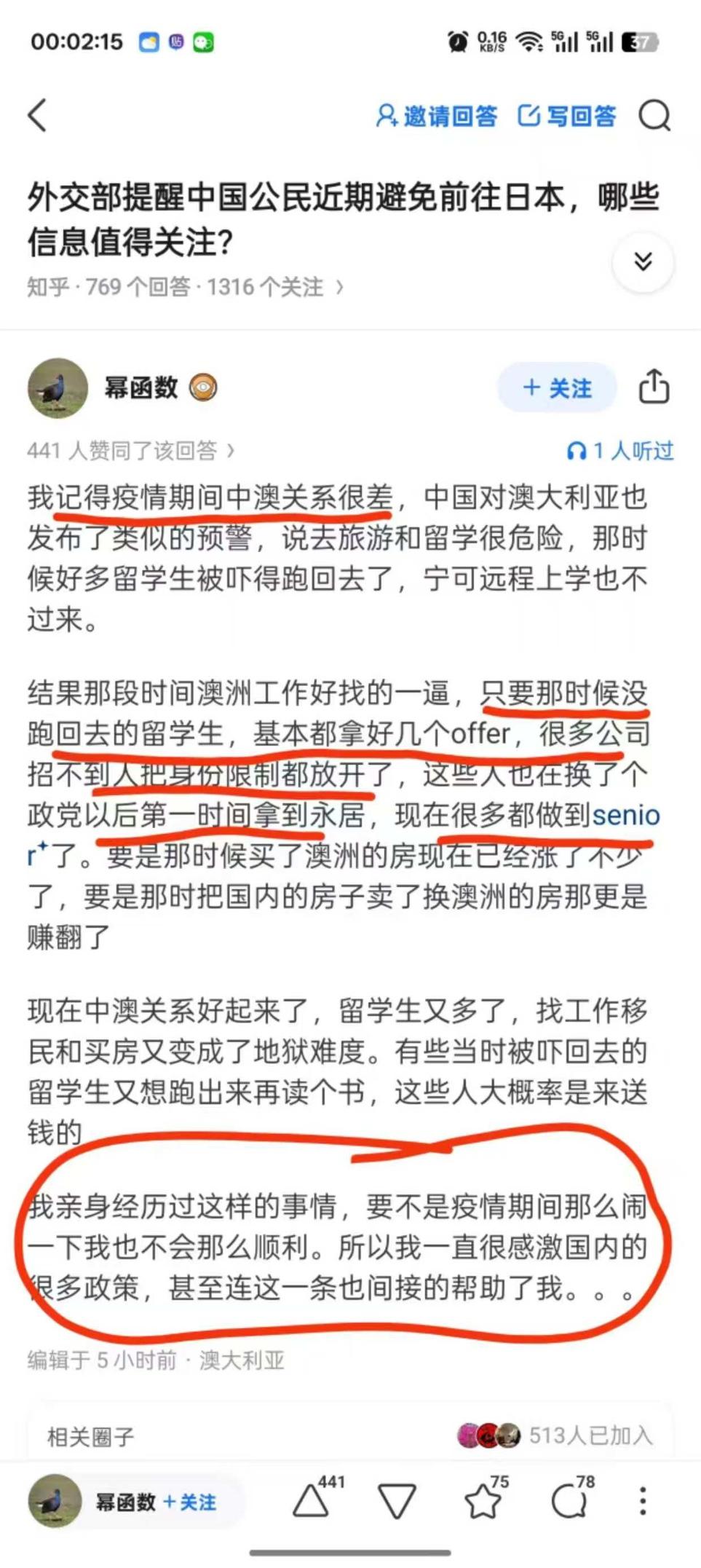
Task: Upvote the answer with the up triangle
Action: [x=312, y=1500]
